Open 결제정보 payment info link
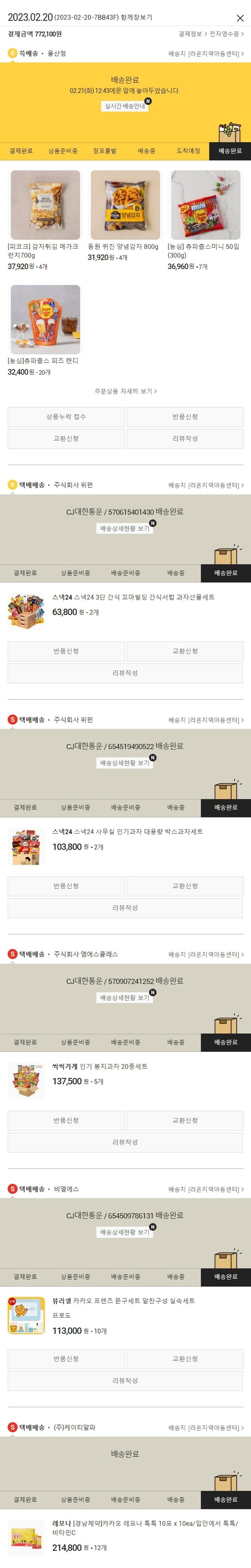251x1568 pixels. click(x=192, y=34)
